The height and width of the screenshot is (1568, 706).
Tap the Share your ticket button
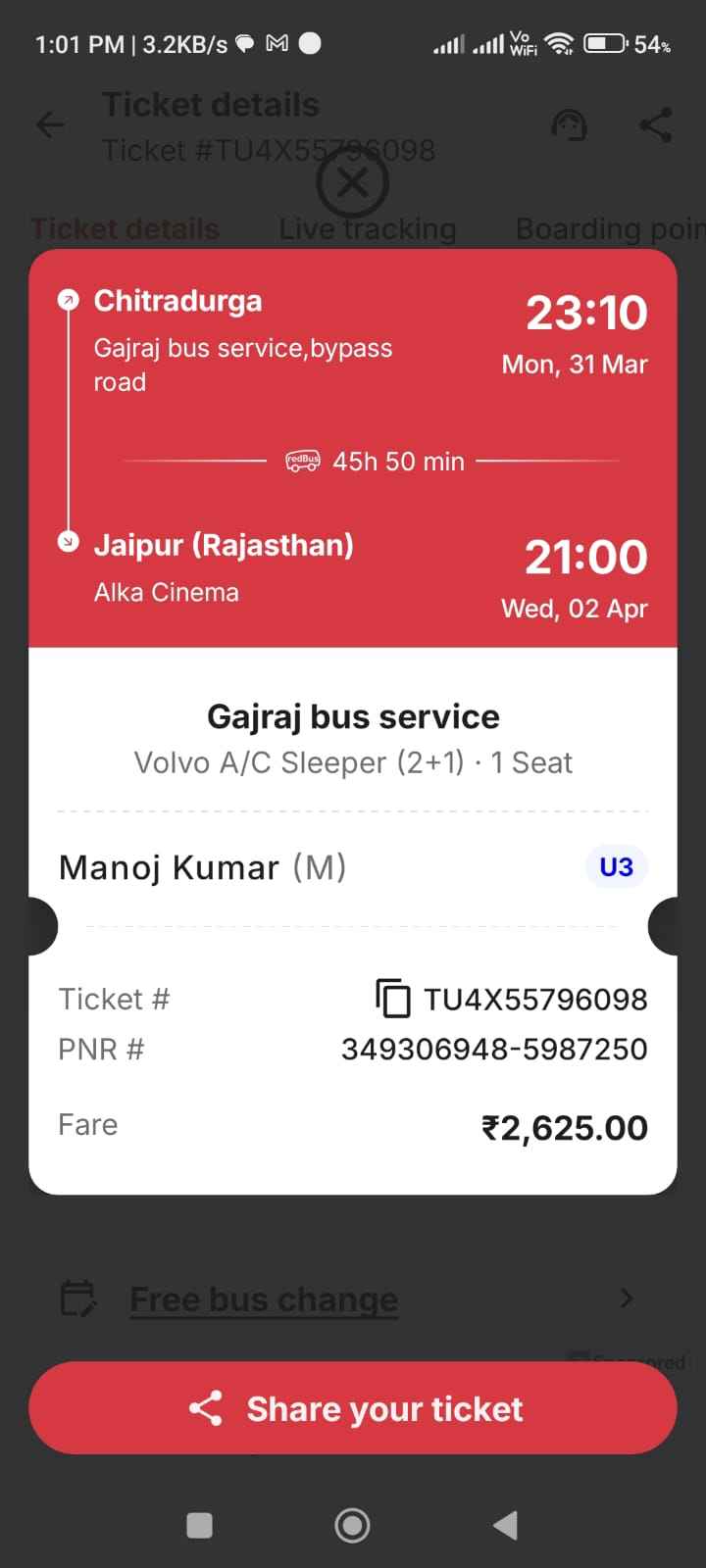coord(353,1408)
